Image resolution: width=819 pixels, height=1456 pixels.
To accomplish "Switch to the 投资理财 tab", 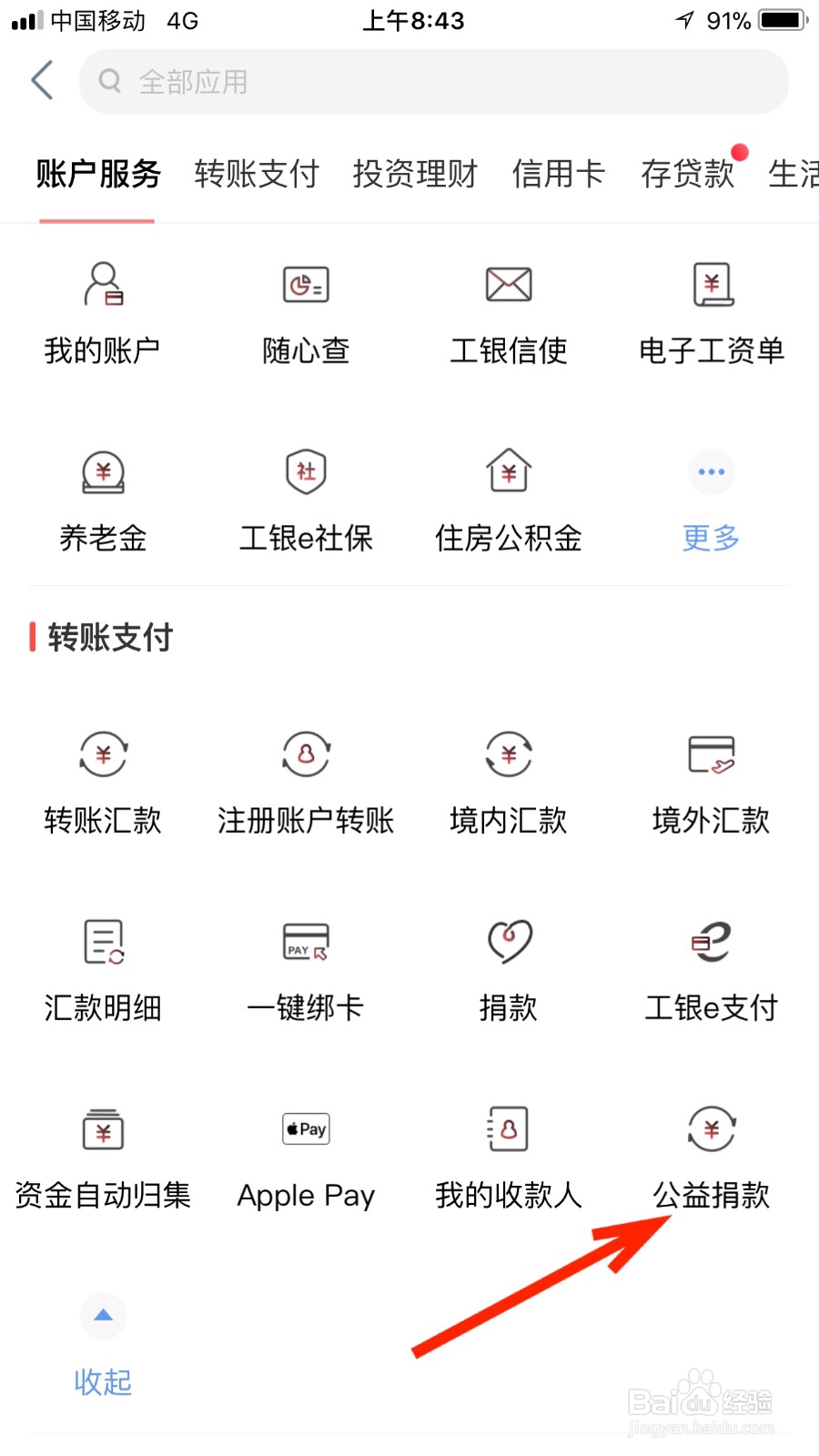I will coord(415,174).
